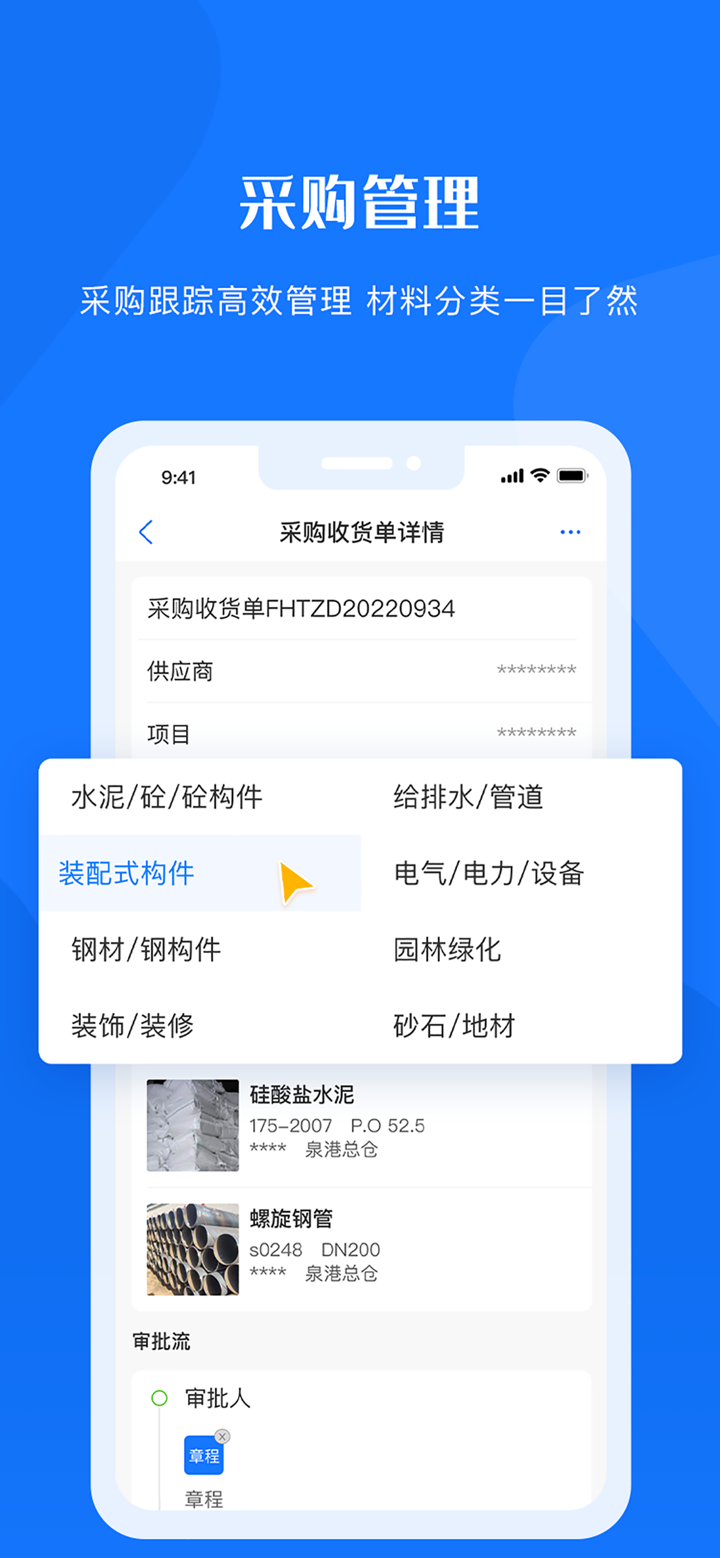Open the 螺旋钢管 material photo
Image resolution: width=720 pixels, height=1558 pixels.
point(191,1249)
